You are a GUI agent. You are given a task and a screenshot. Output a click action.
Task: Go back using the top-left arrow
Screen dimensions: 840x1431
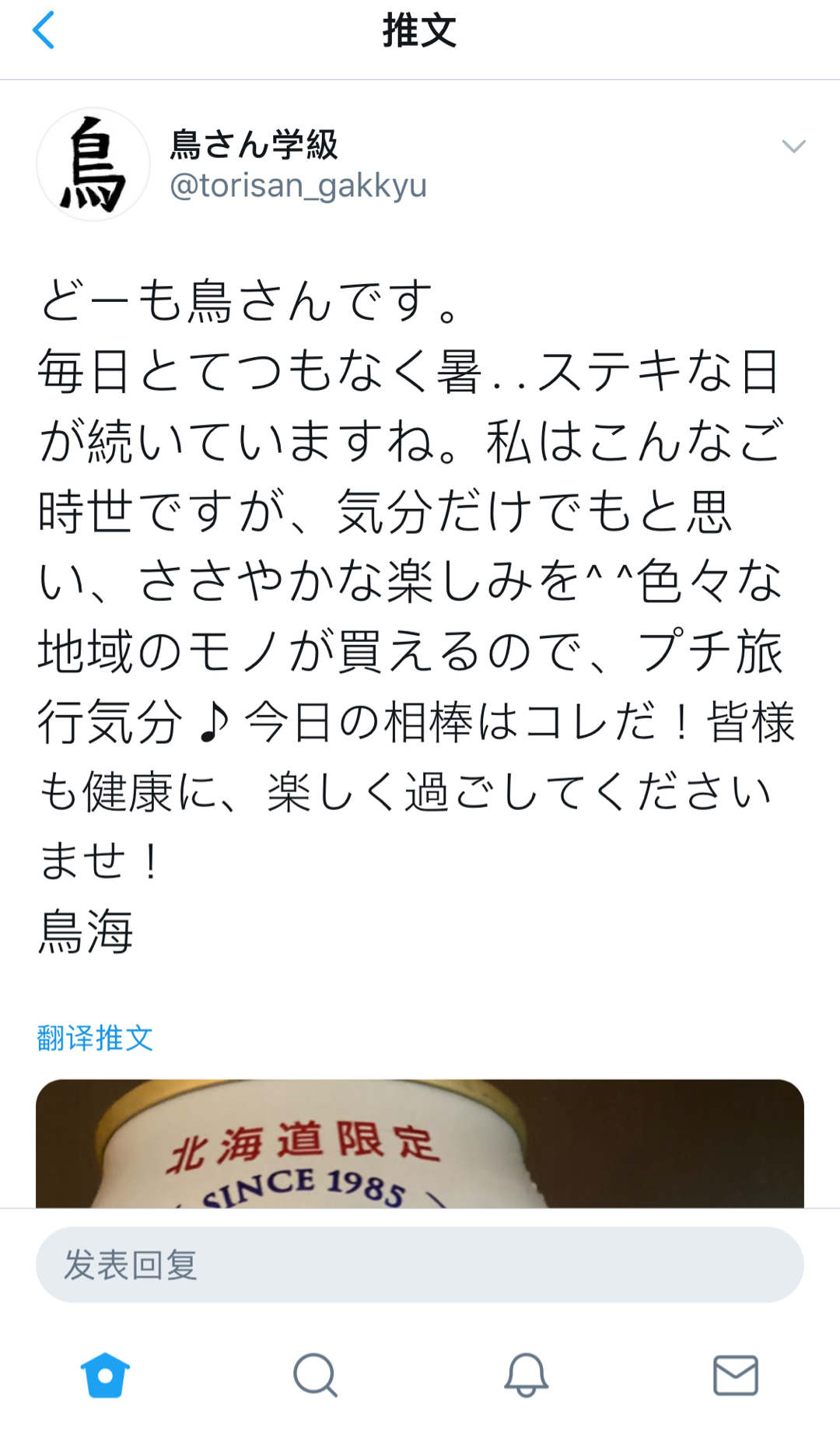coord(44,31)
